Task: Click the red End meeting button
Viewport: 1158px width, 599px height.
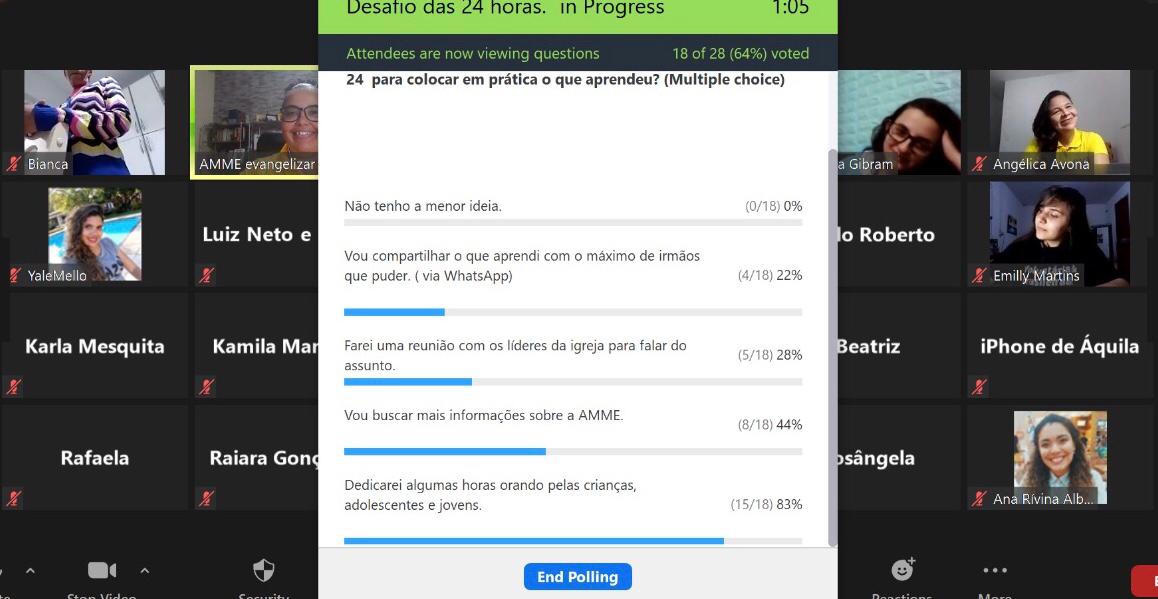Action: (1146, 581)
